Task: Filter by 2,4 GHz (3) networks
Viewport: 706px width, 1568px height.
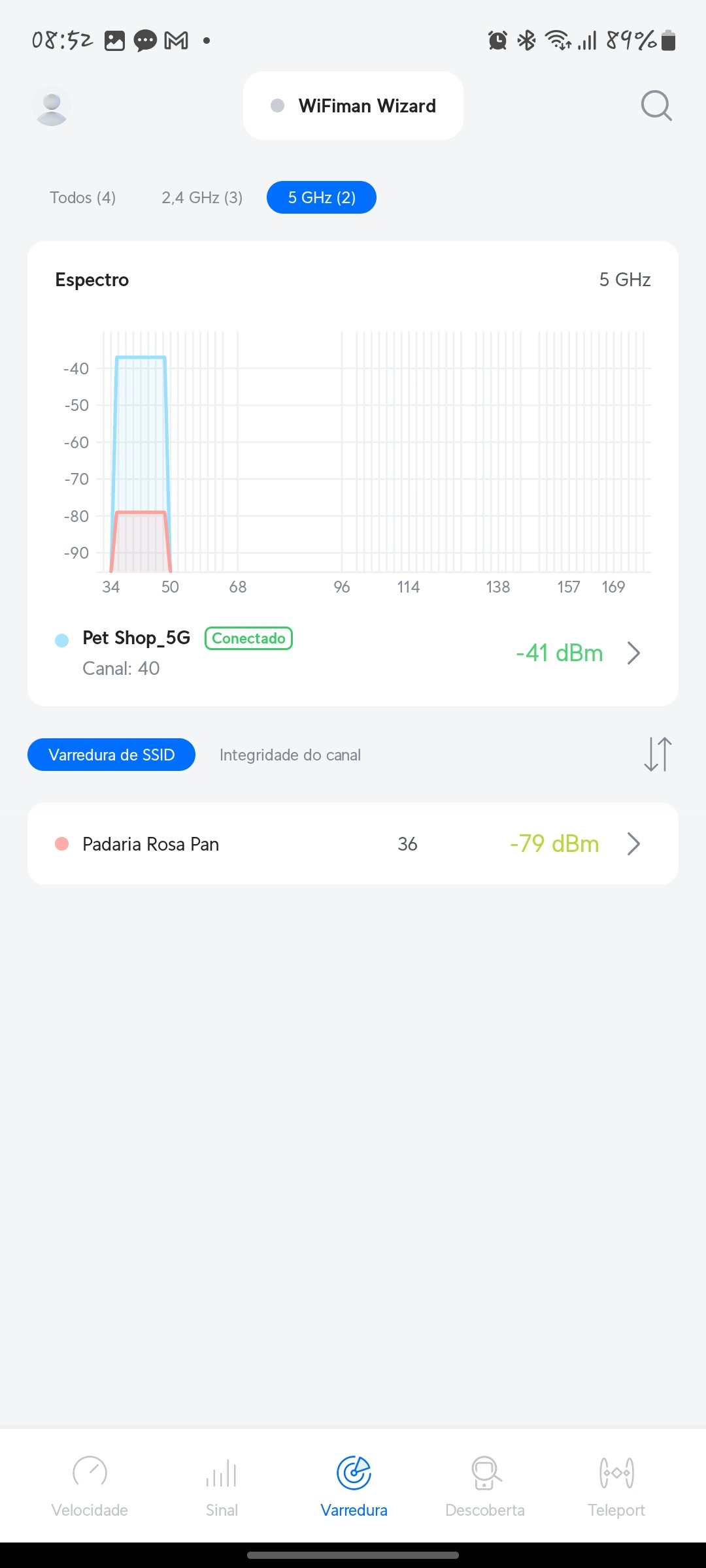Action: (202, 197)
